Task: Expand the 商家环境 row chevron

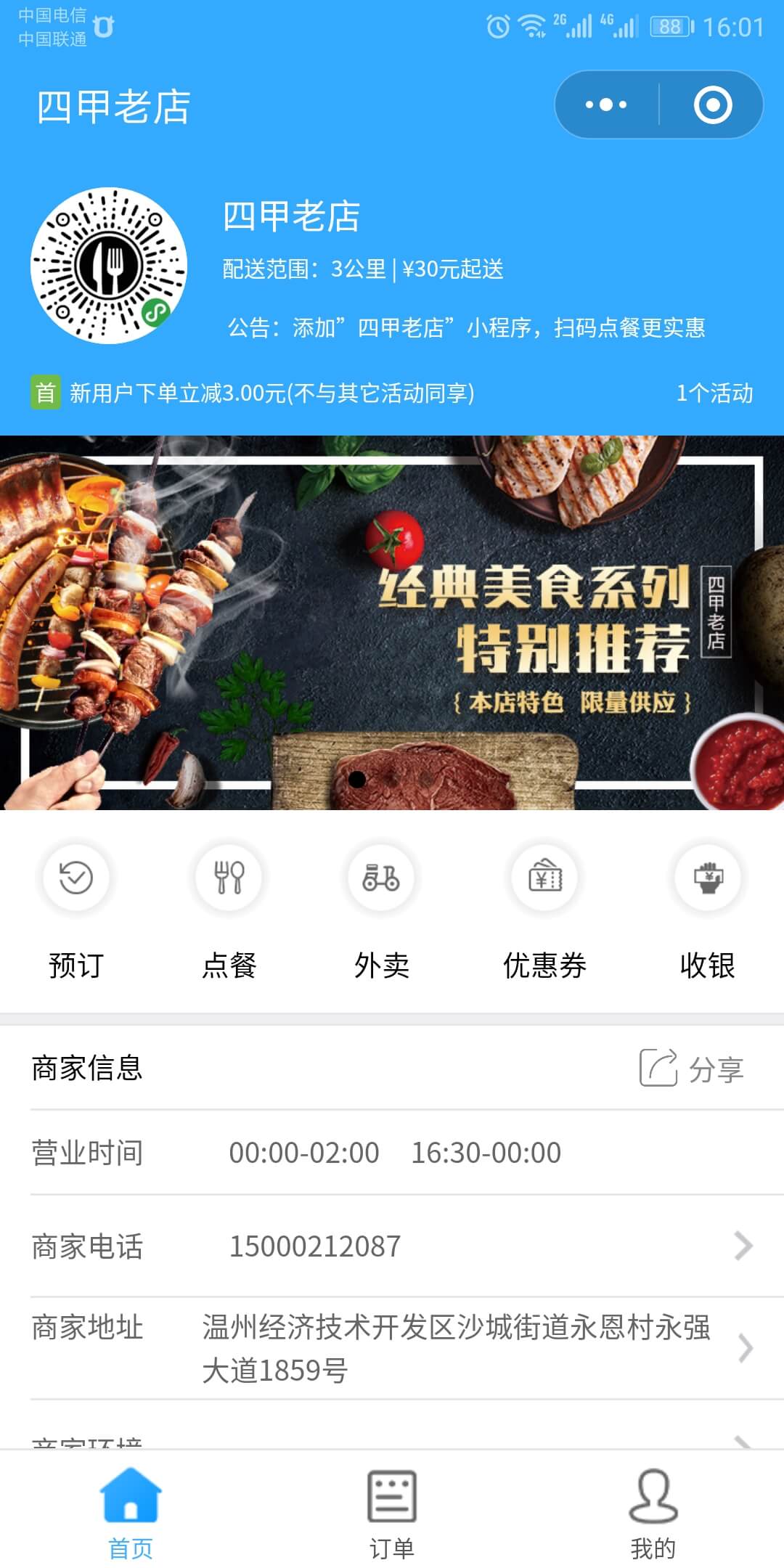Action: tap(746, 1441)
